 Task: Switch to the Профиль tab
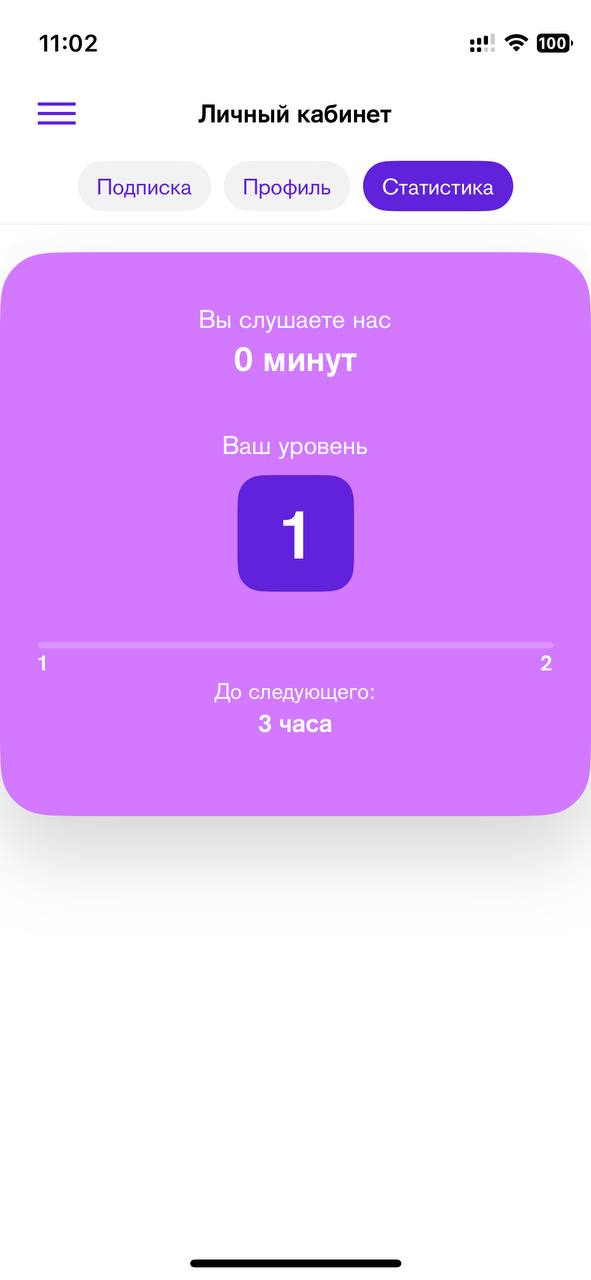(287, 187)
